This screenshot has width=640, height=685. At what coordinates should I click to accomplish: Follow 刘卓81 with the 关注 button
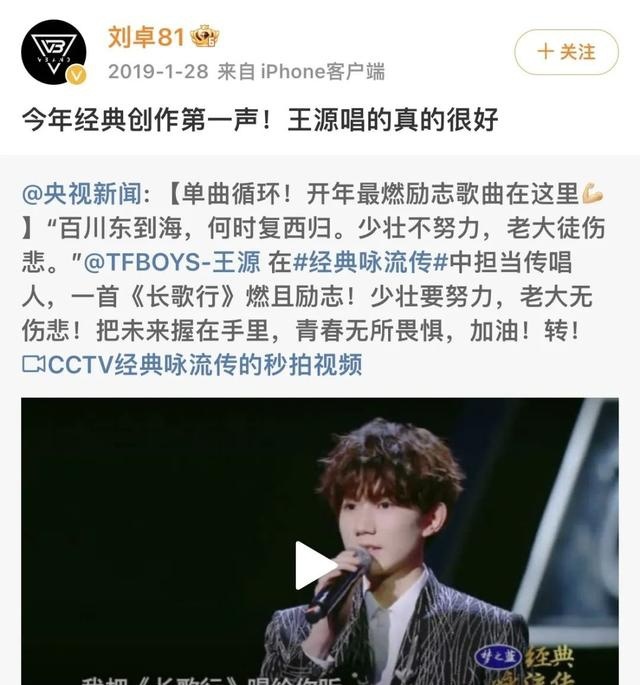coord(566,51)
